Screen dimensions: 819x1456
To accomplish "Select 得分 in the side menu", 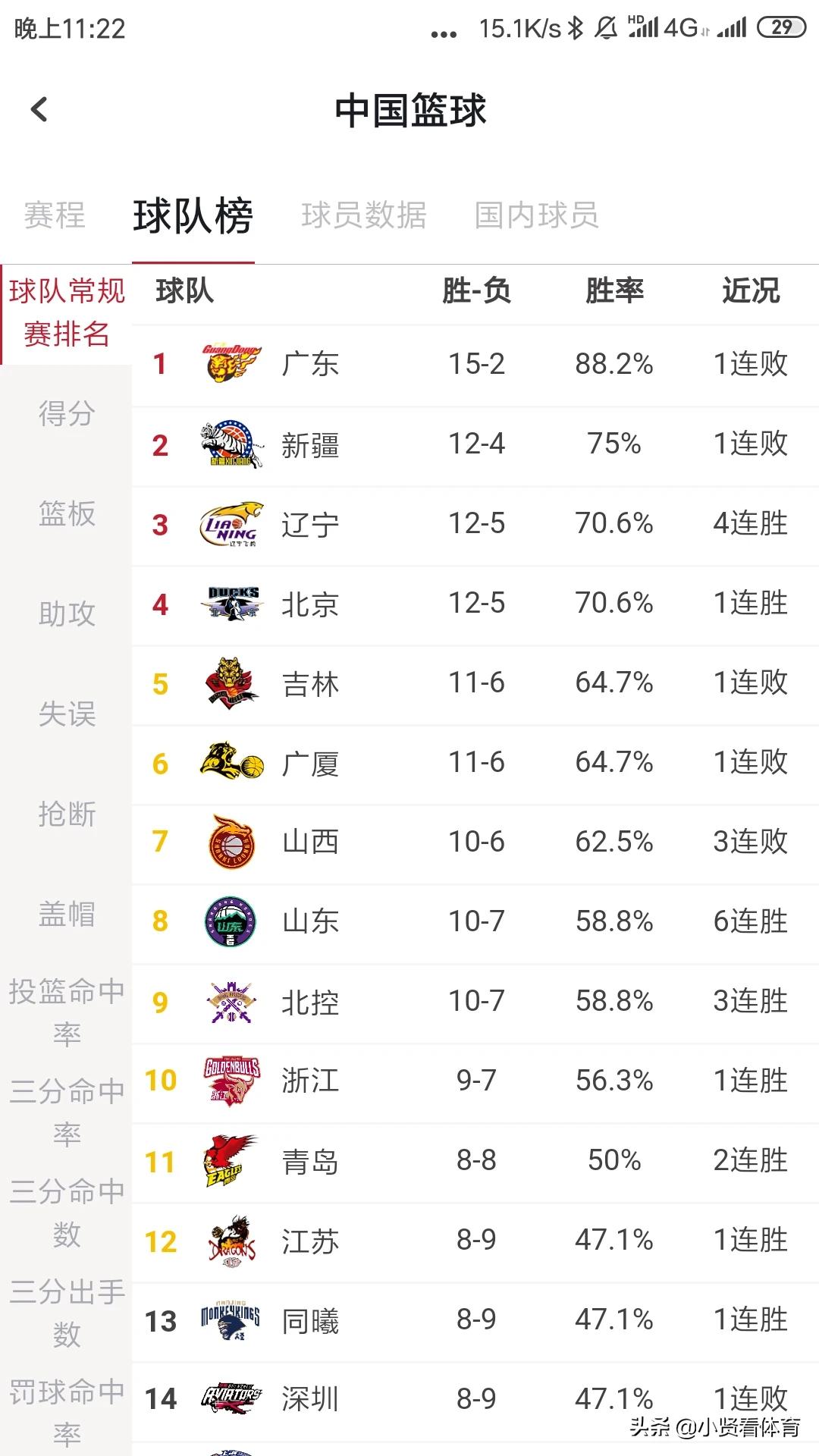I will click(67, 413).
